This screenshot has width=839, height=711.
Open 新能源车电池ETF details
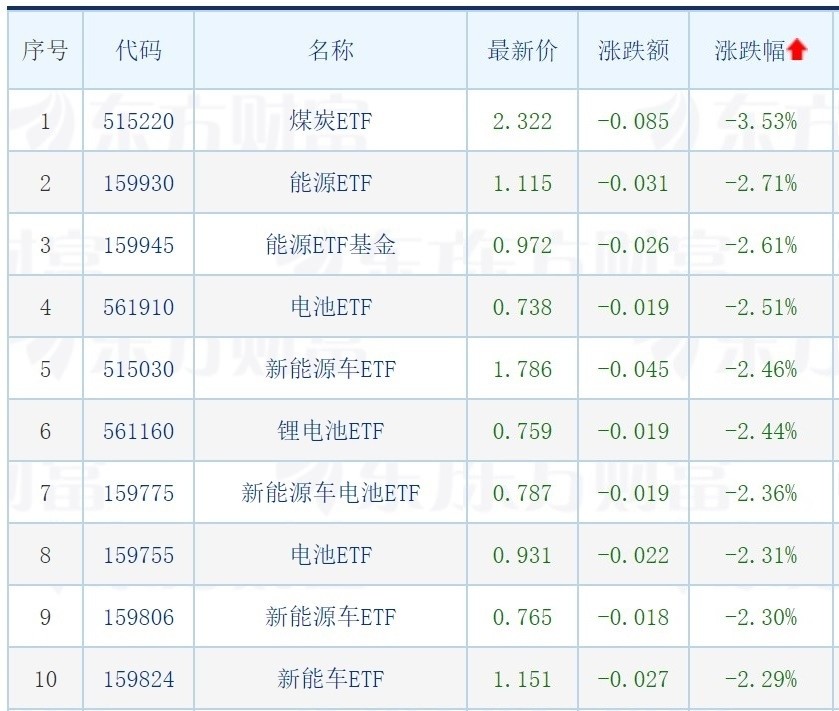pos(331,493)
